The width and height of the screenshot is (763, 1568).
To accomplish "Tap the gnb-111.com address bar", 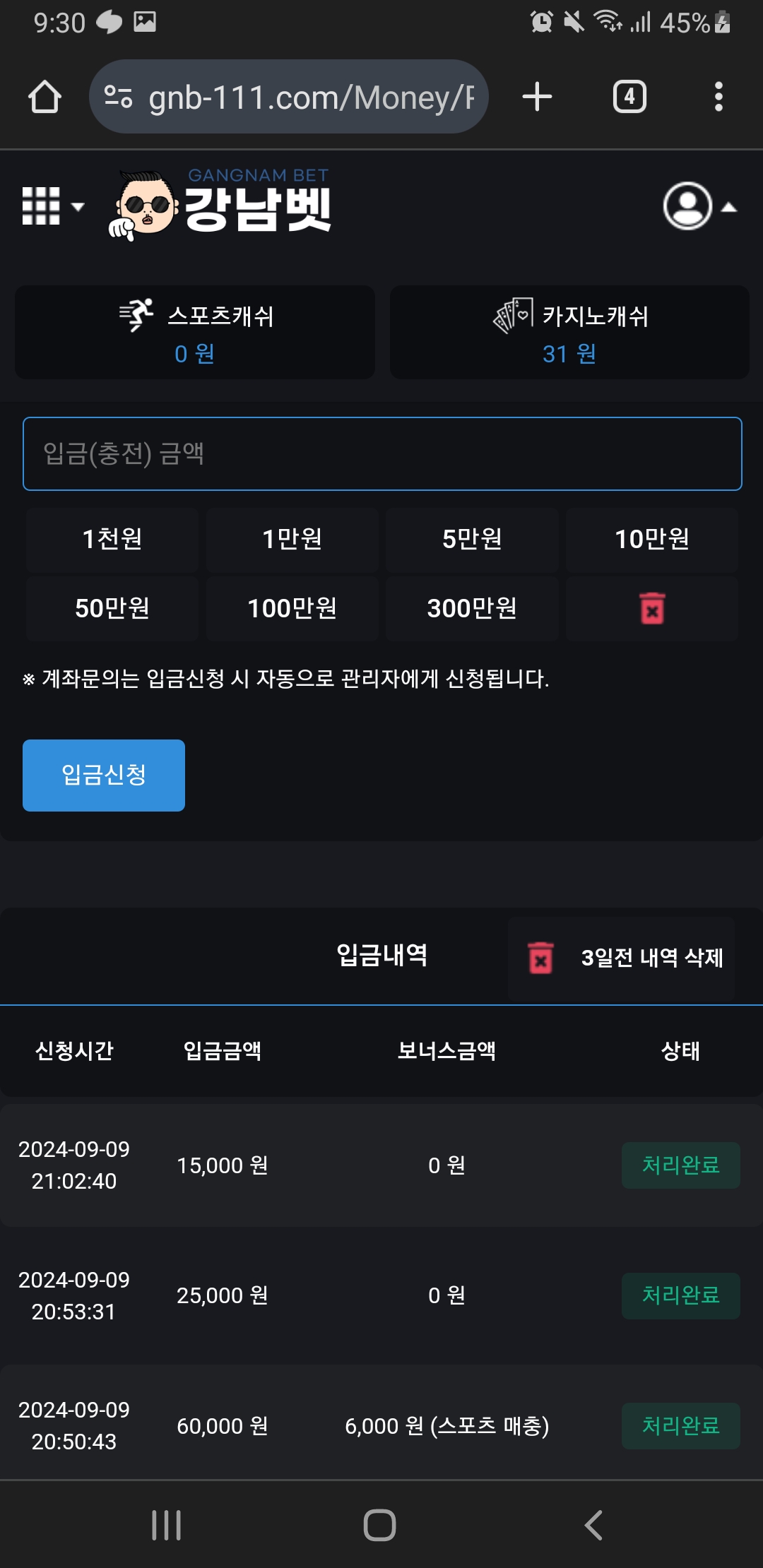I will (290, 97).
